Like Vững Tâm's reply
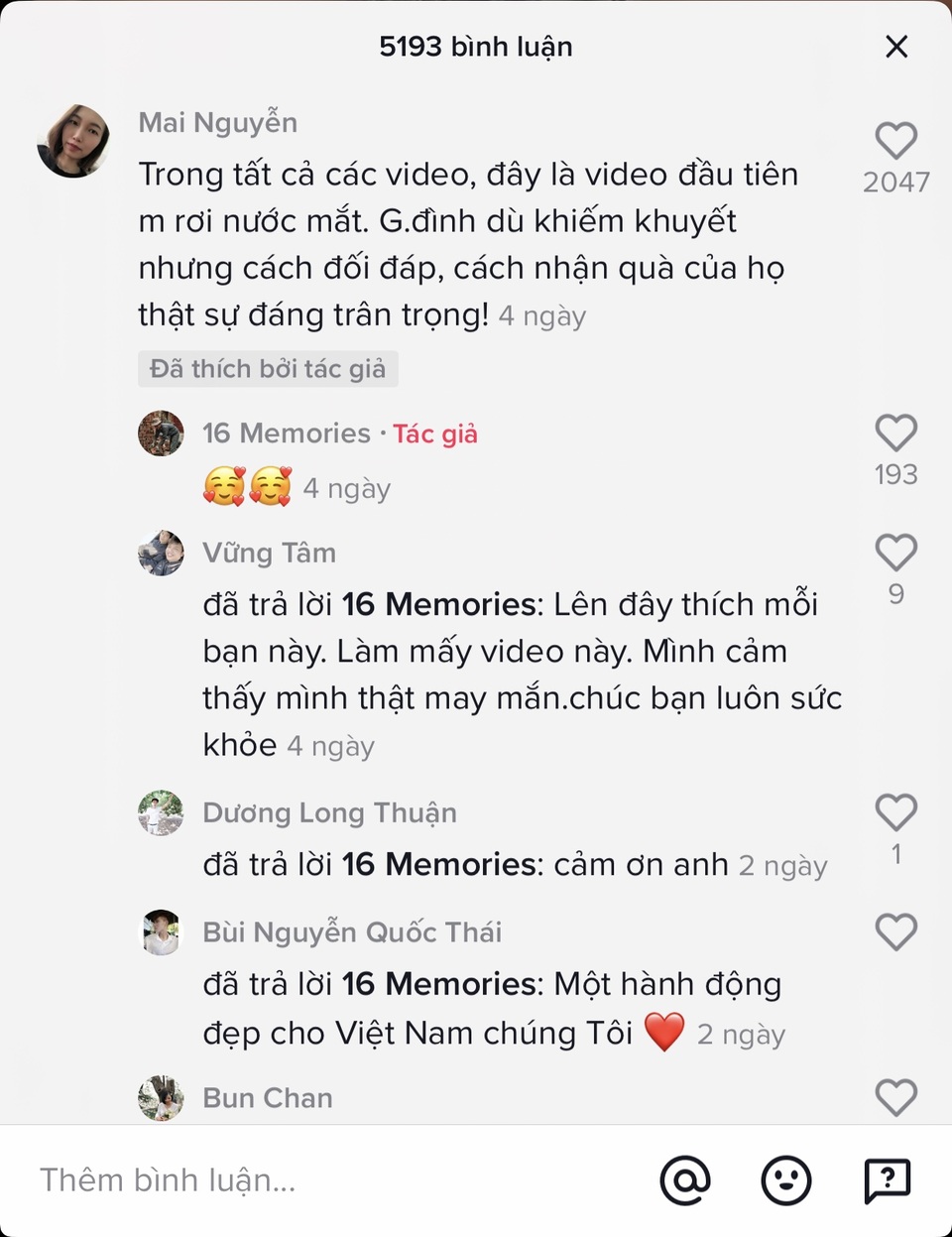The width and height of the screenshot is (952, 1237). 895,553
